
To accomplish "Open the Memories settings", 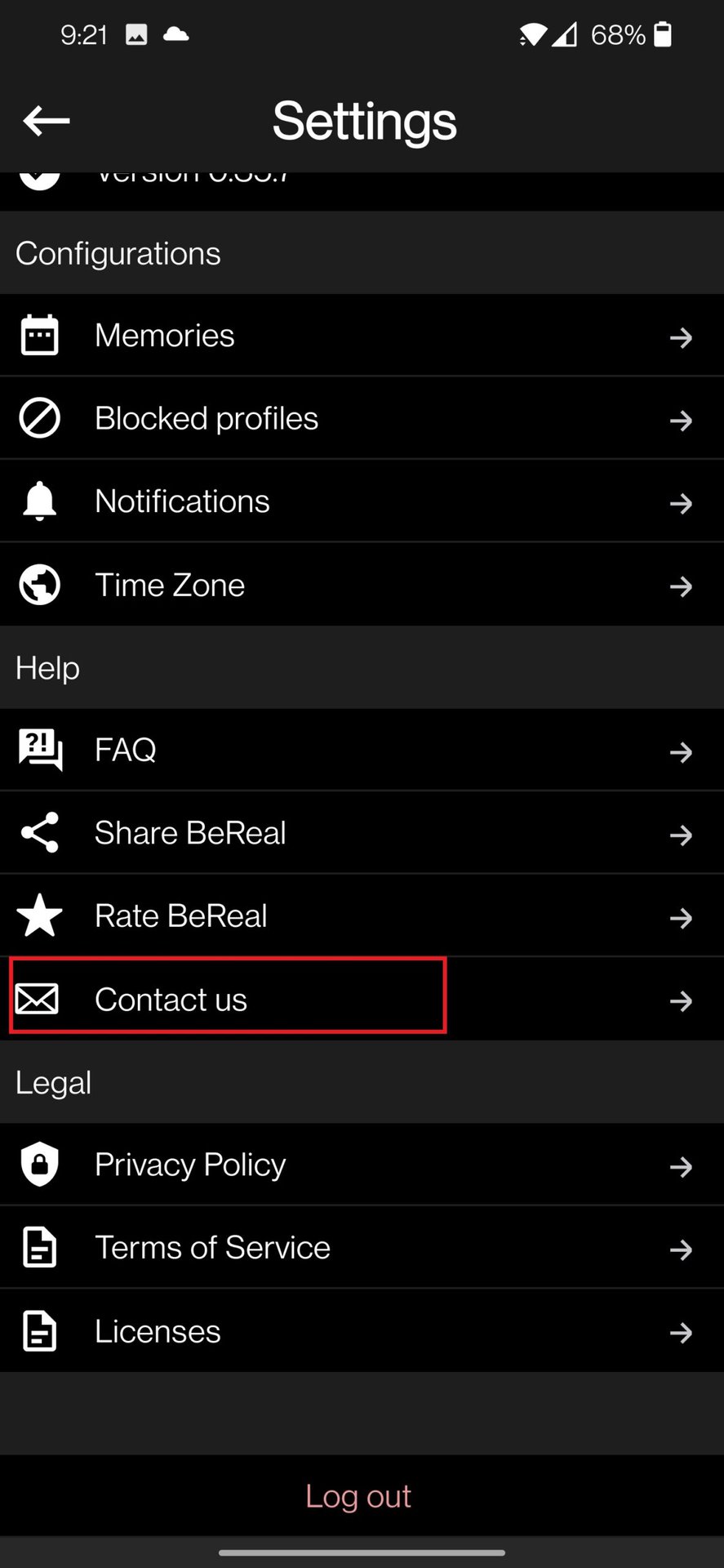I will [x=362, y=336].
